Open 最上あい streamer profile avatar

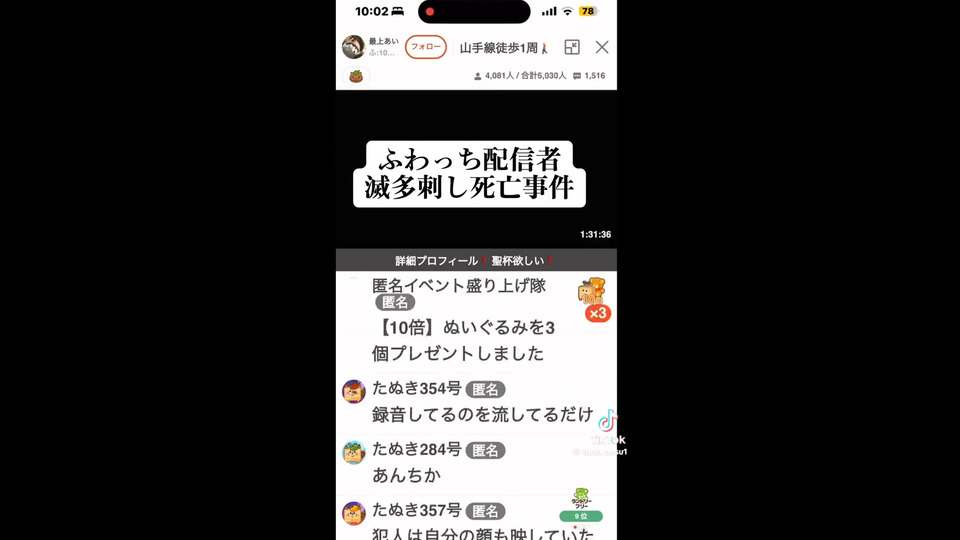353,47
